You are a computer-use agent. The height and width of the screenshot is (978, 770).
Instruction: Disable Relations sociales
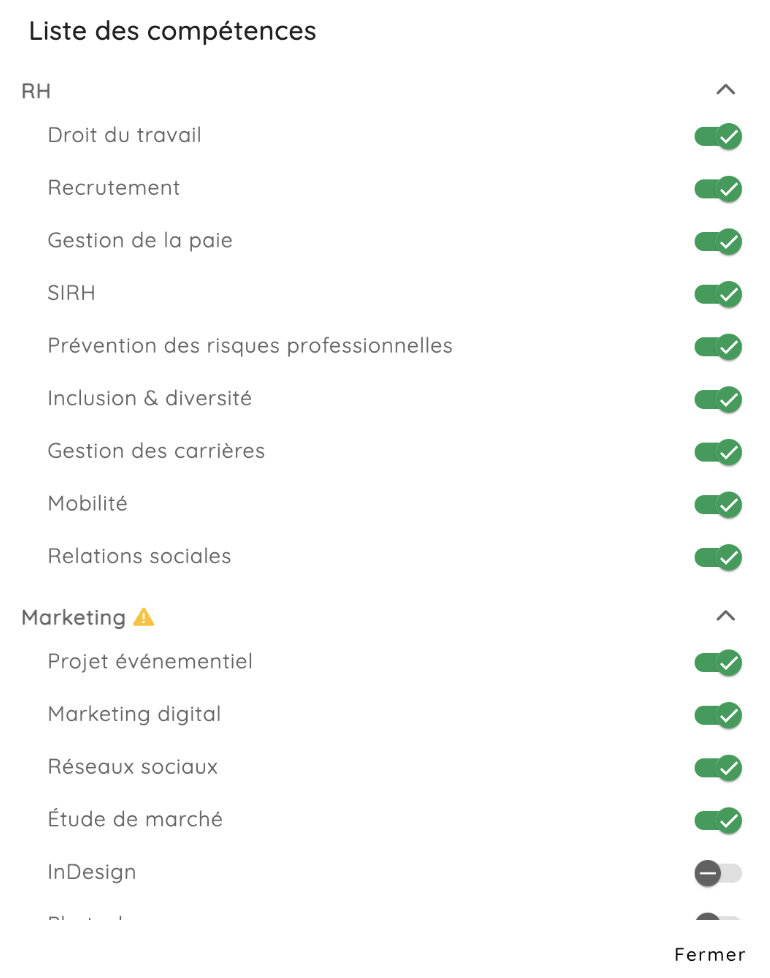pyautogui.click(x=717, y=557)
